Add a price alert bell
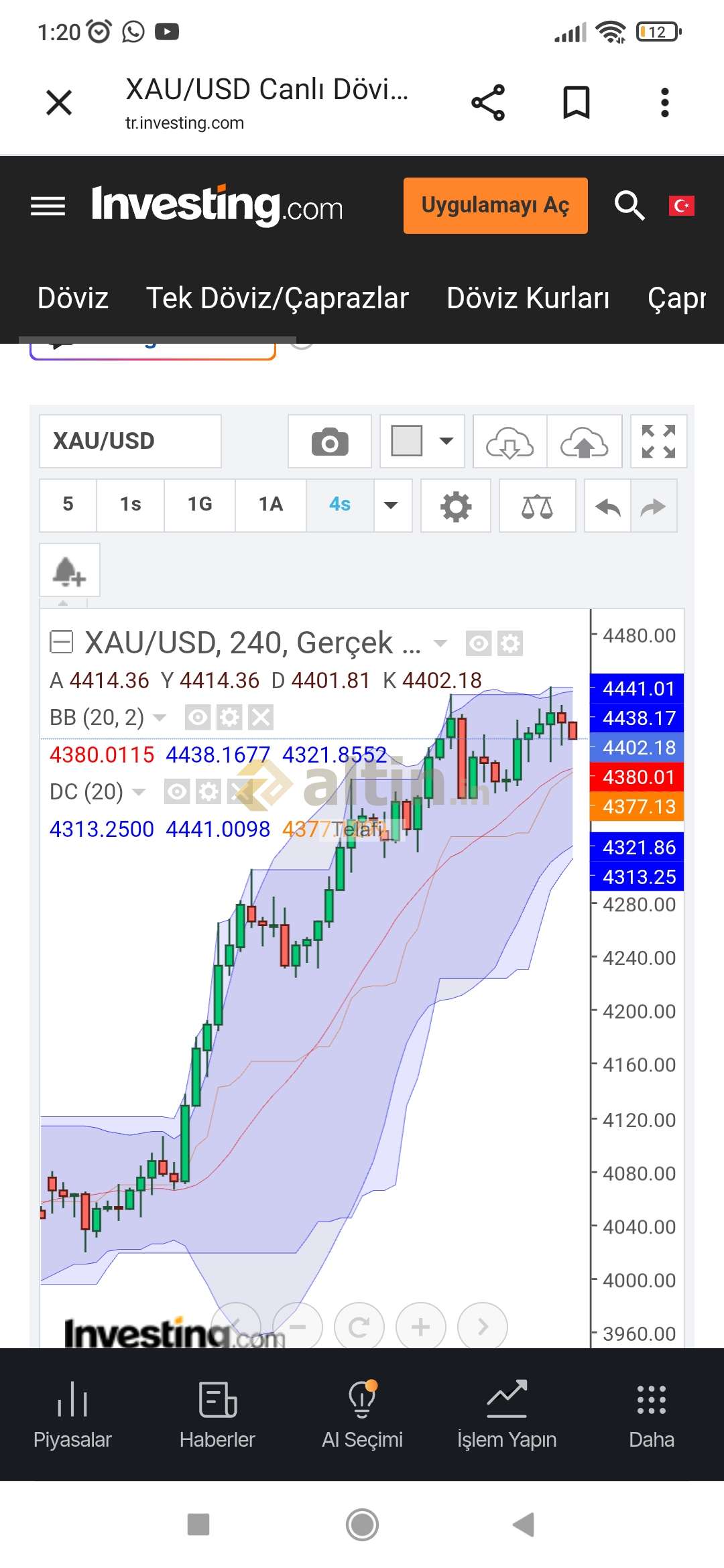Viewport: 724px width, 1568px height. [70, 570]
